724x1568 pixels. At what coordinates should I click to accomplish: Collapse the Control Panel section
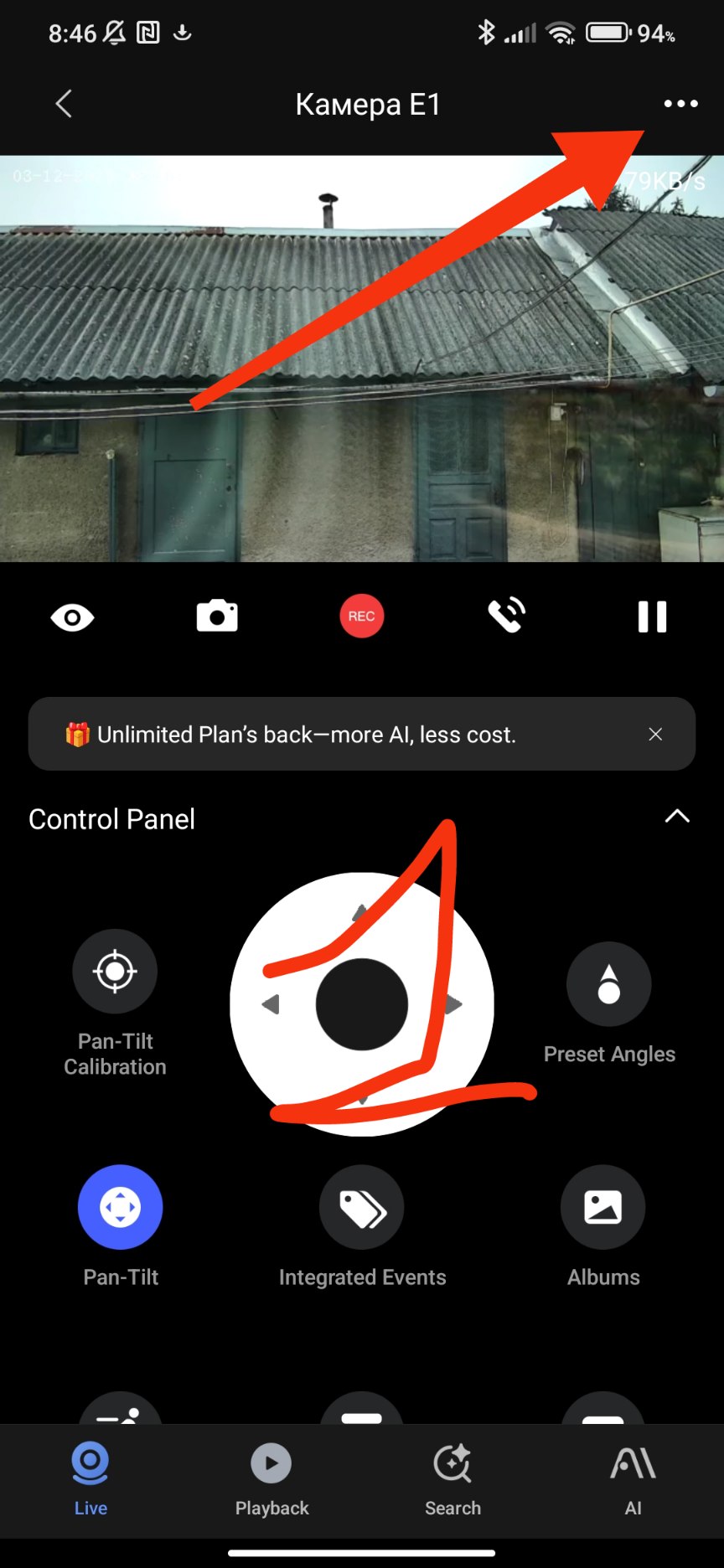click(677, 817)
